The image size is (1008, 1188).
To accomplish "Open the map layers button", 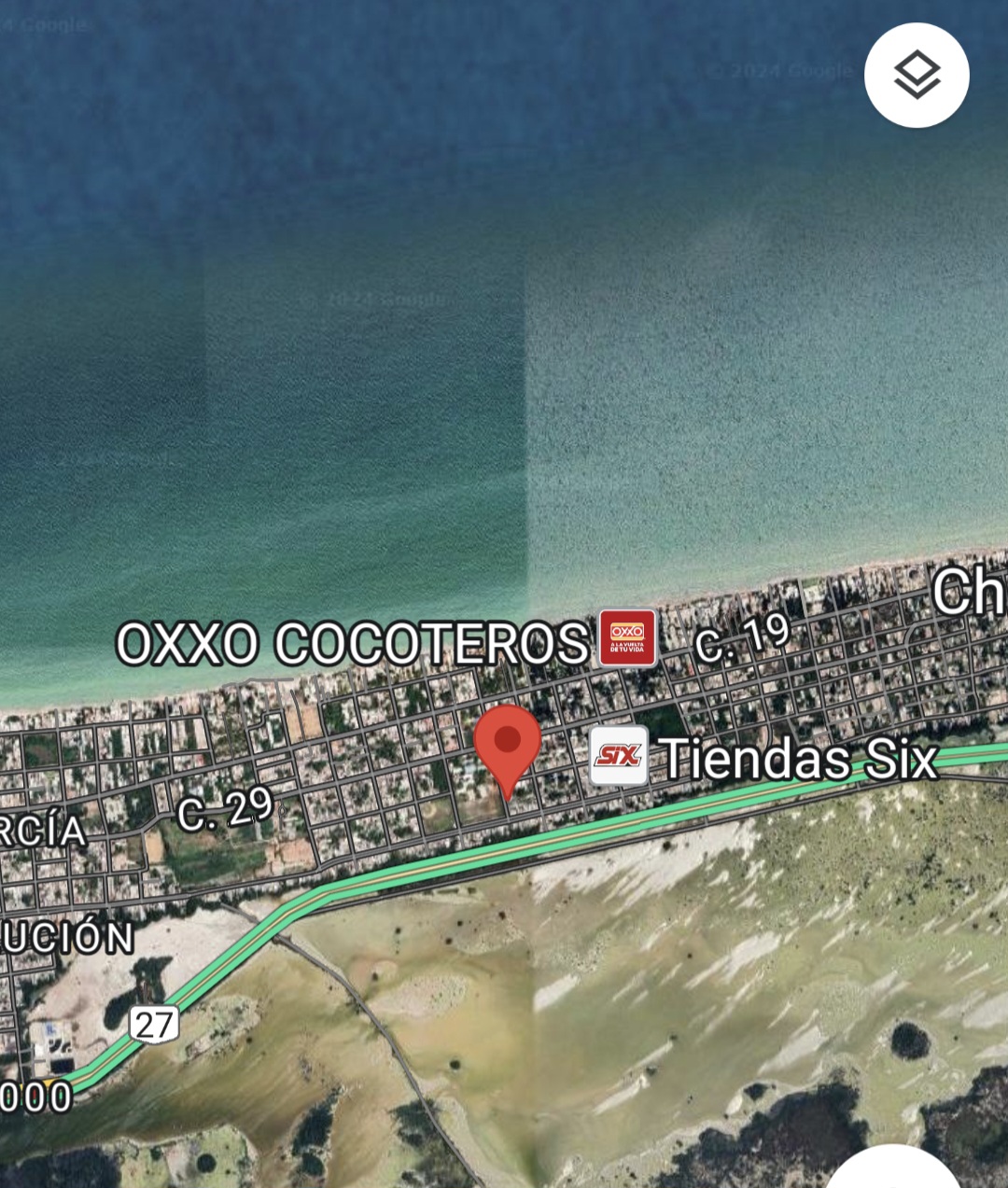I will [x=917, y=75].
